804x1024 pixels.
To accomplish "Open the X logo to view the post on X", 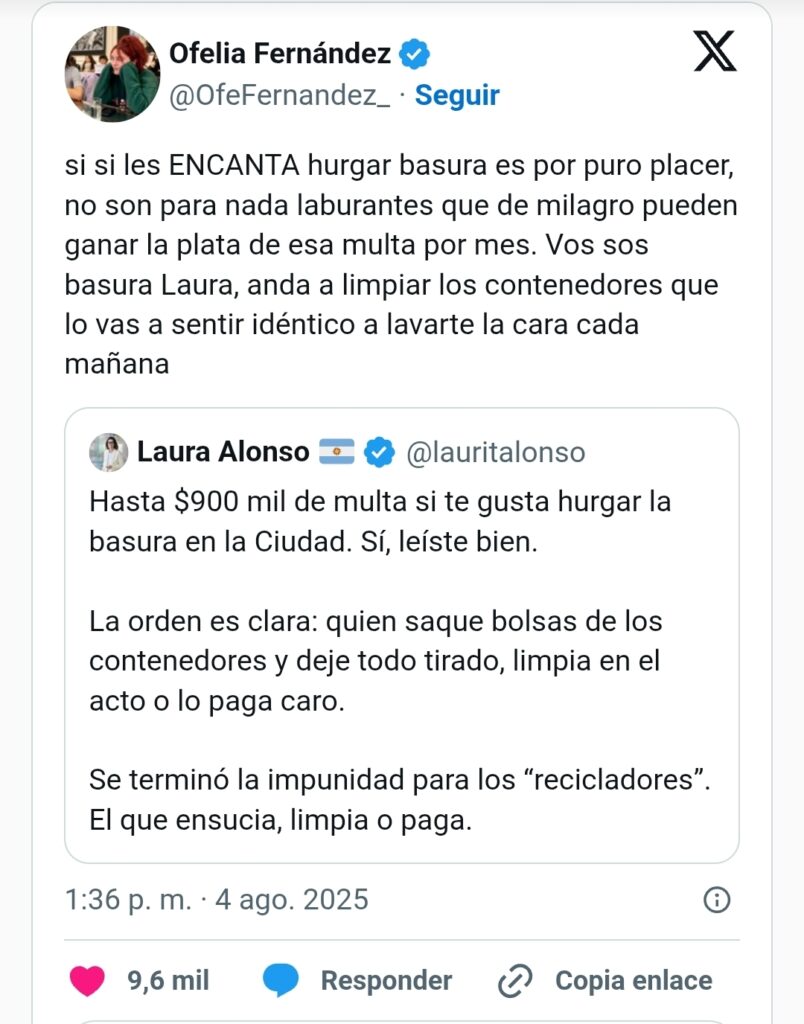I will tap(715, 52).
